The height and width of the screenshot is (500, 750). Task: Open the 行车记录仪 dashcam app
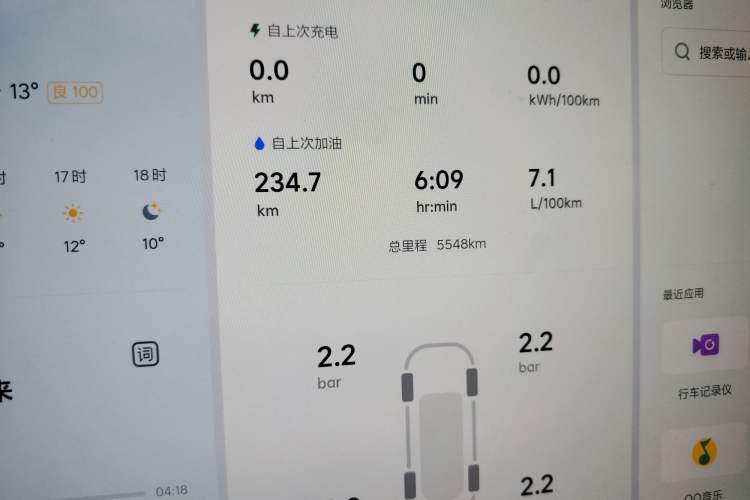(706, 346)
